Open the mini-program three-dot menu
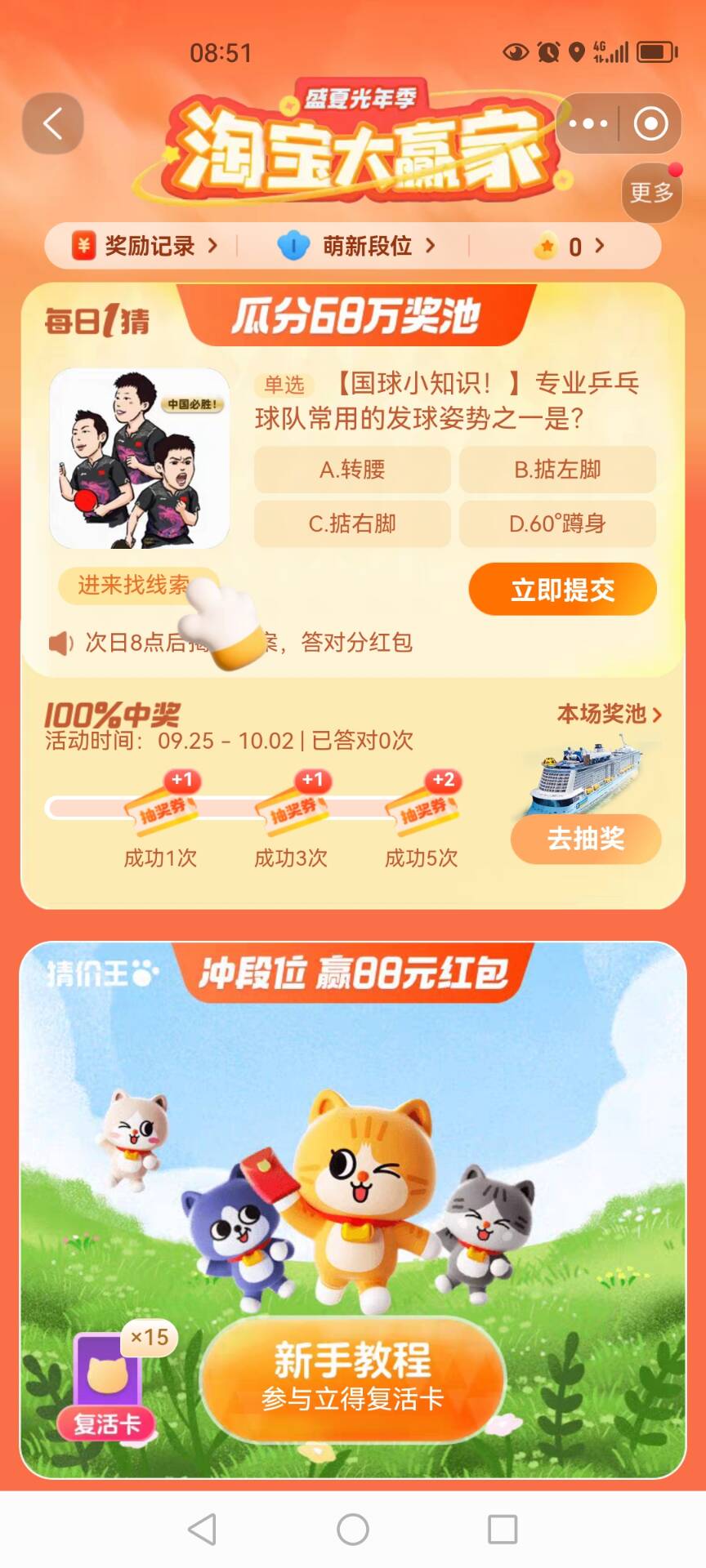706x1568 pixels. point(588,124)
